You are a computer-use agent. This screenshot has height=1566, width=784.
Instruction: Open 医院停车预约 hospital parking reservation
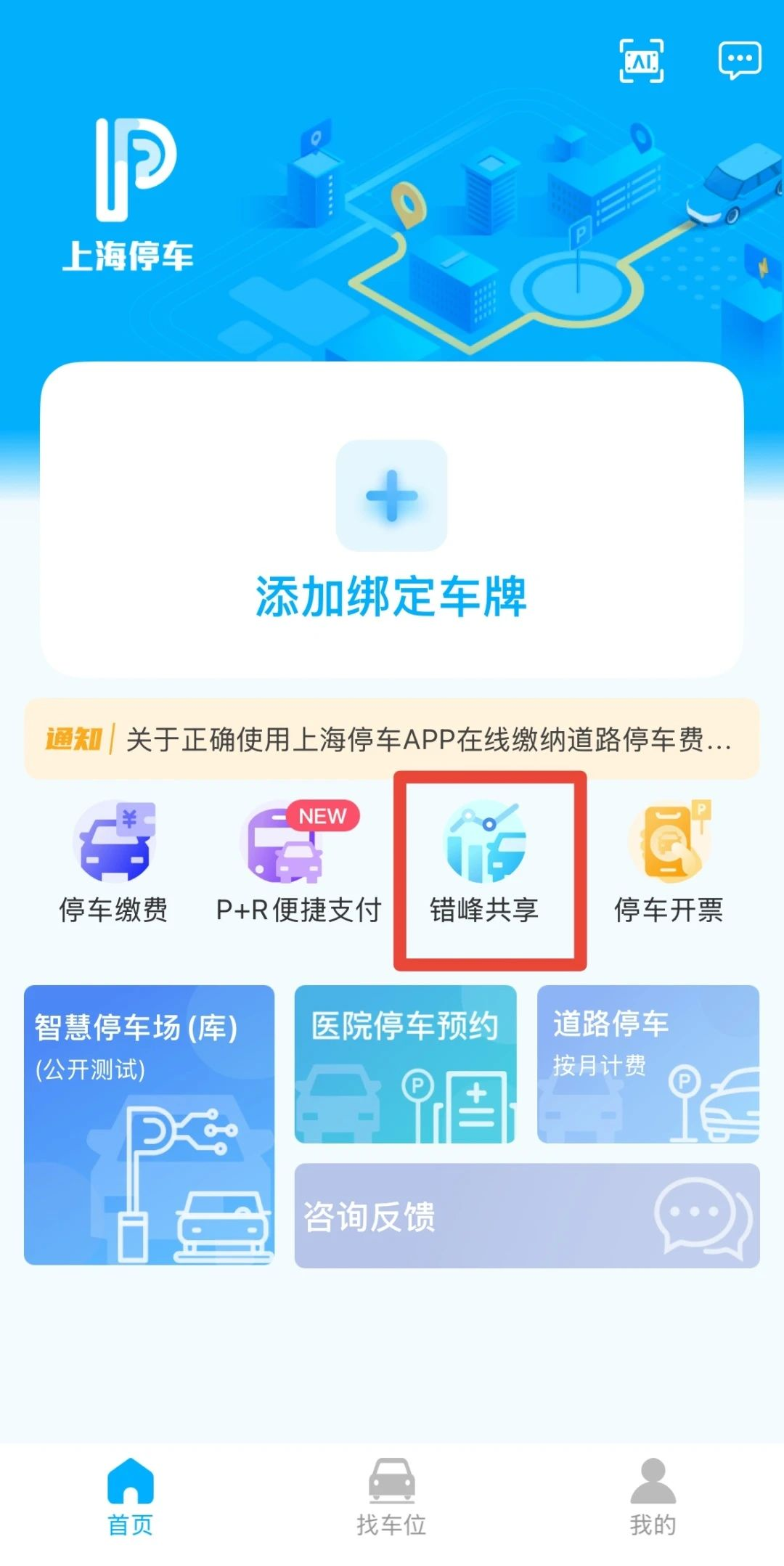point(405,1064)
